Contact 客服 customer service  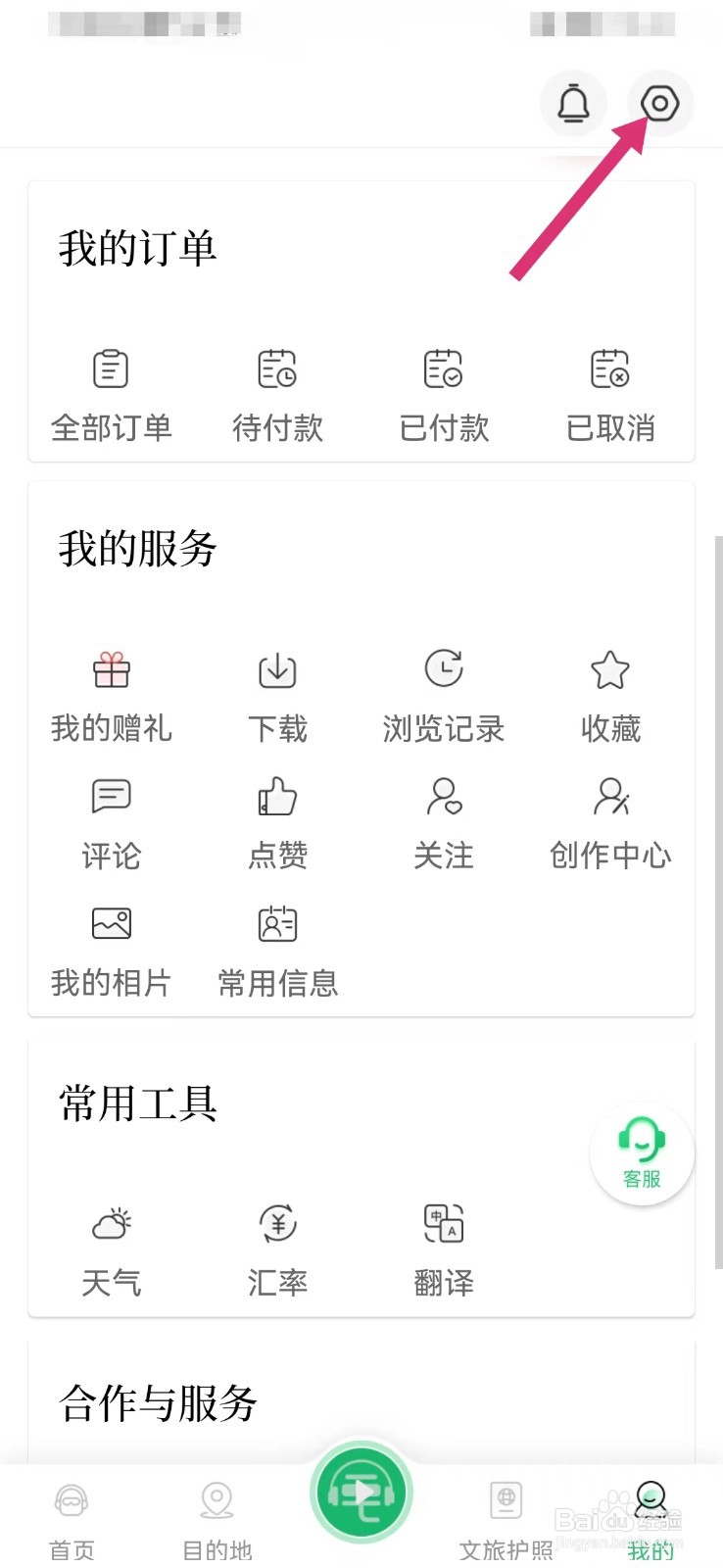642,1153
